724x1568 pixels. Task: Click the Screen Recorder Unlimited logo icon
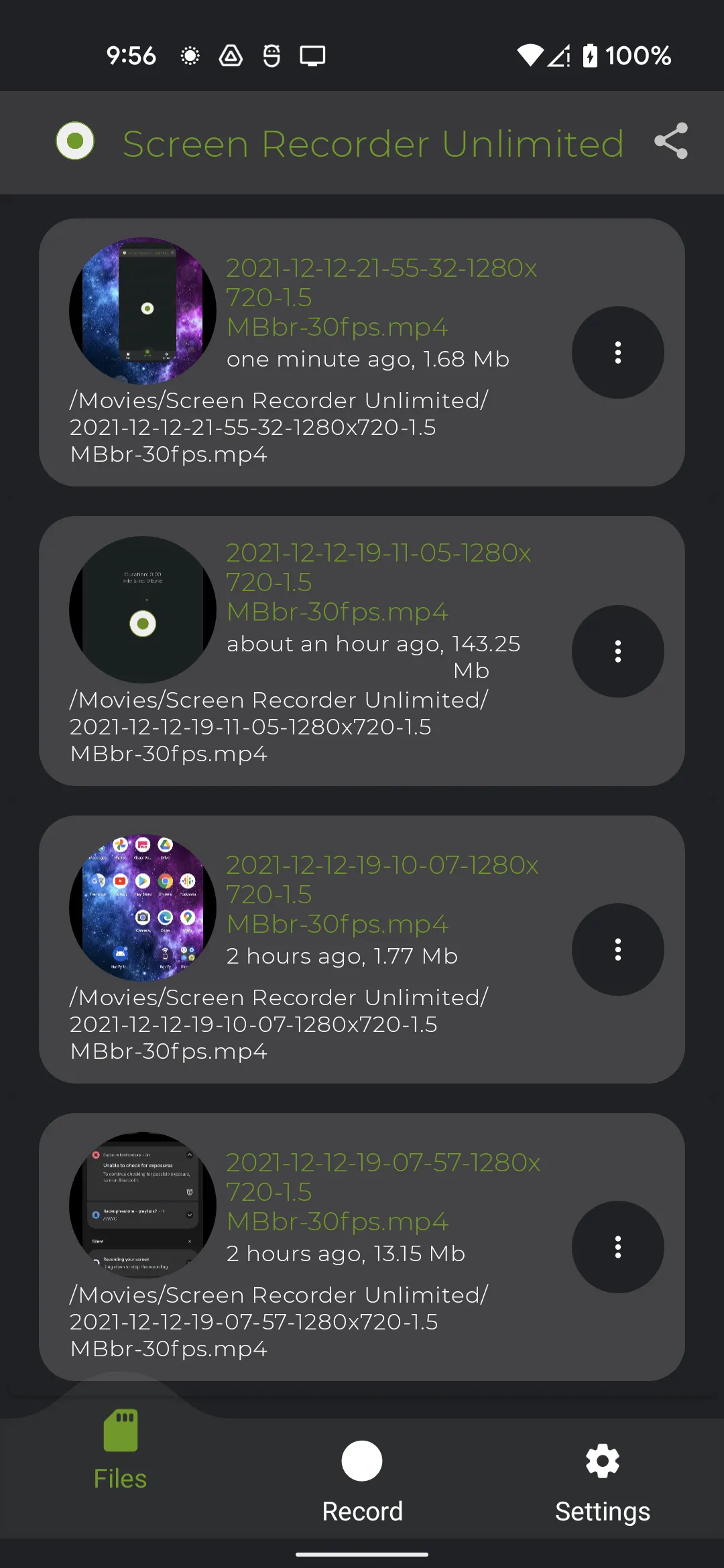click(75, 142)
